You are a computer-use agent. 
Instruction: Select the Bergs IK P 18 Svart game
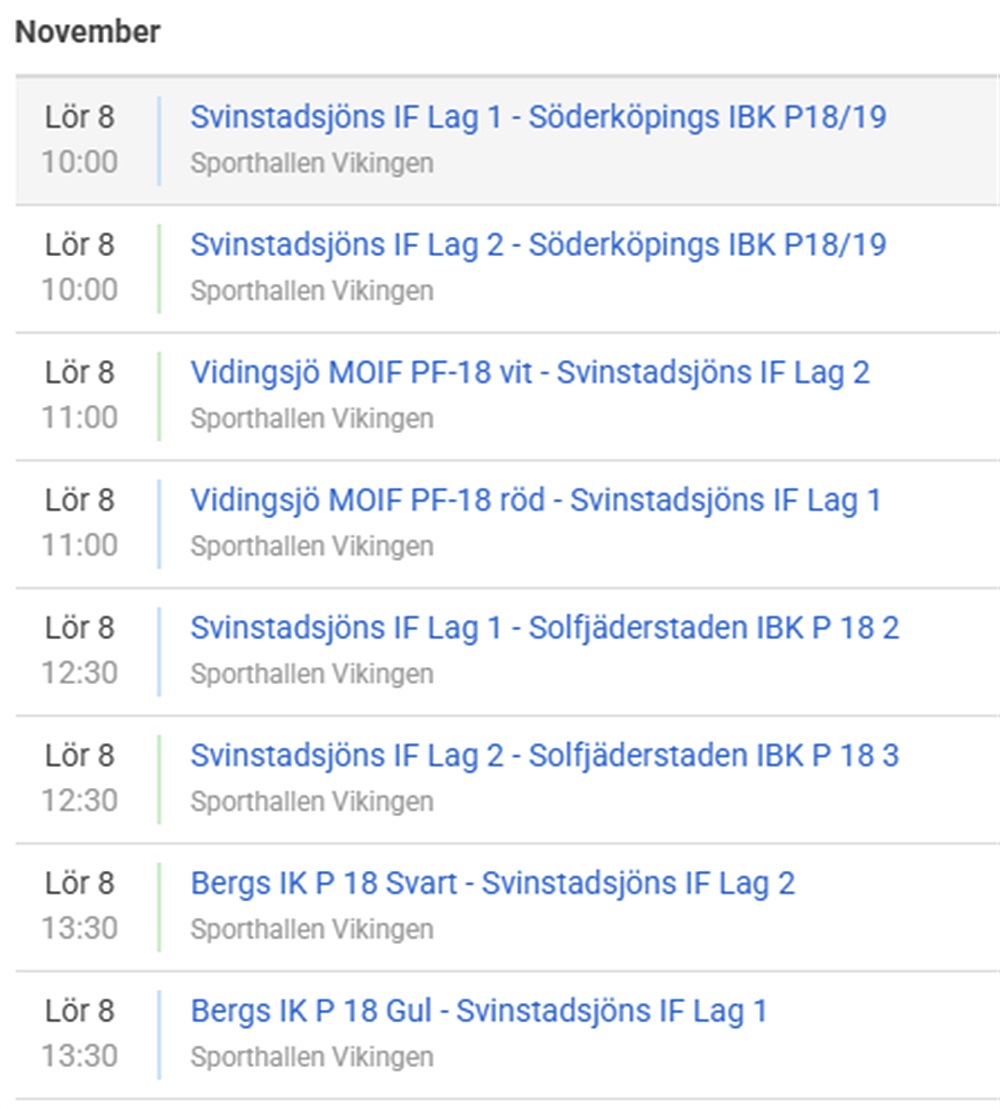[x=493, y=883]
